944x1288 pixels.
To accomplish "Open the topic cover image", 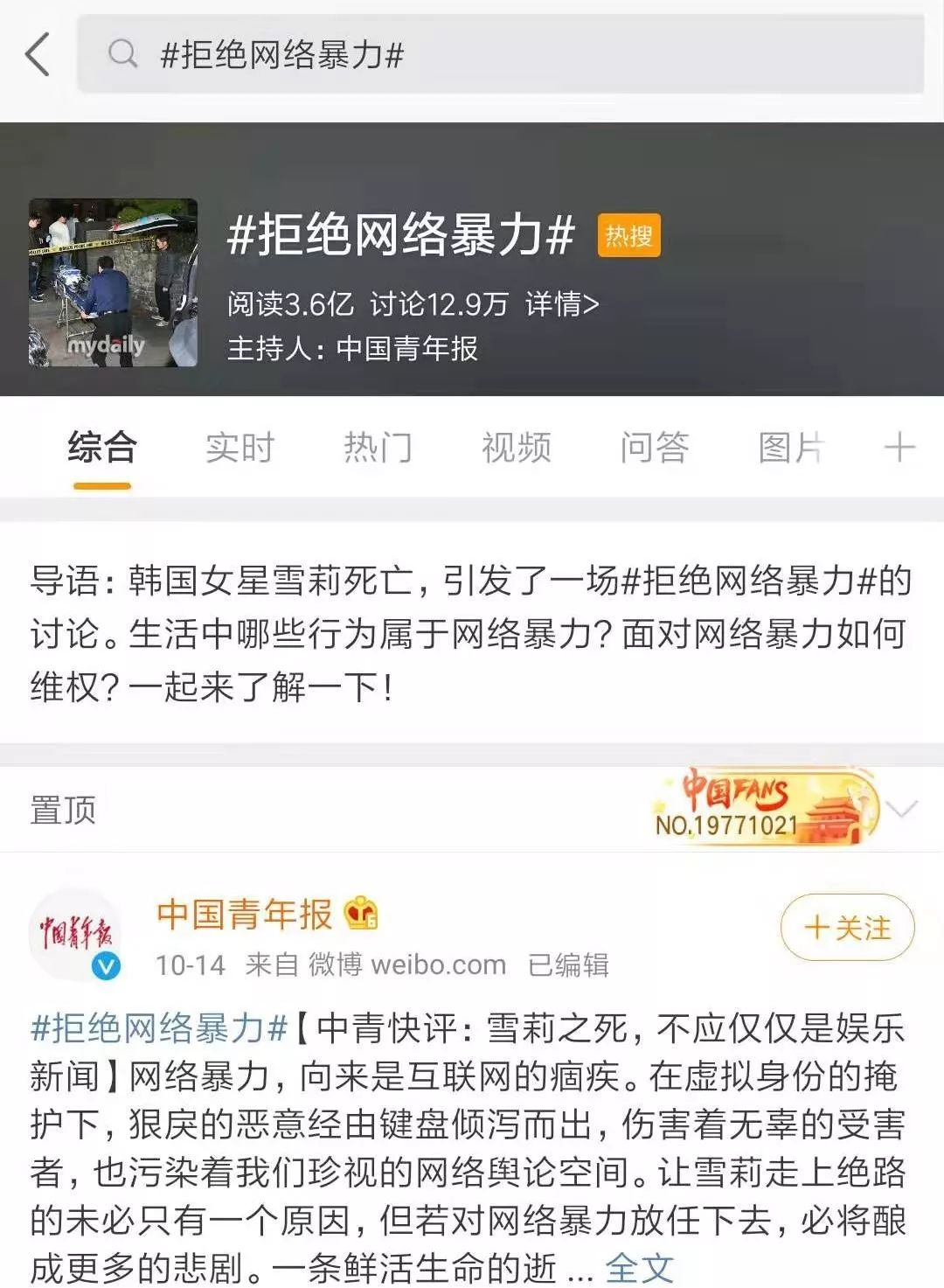I will tap(113, 282).
